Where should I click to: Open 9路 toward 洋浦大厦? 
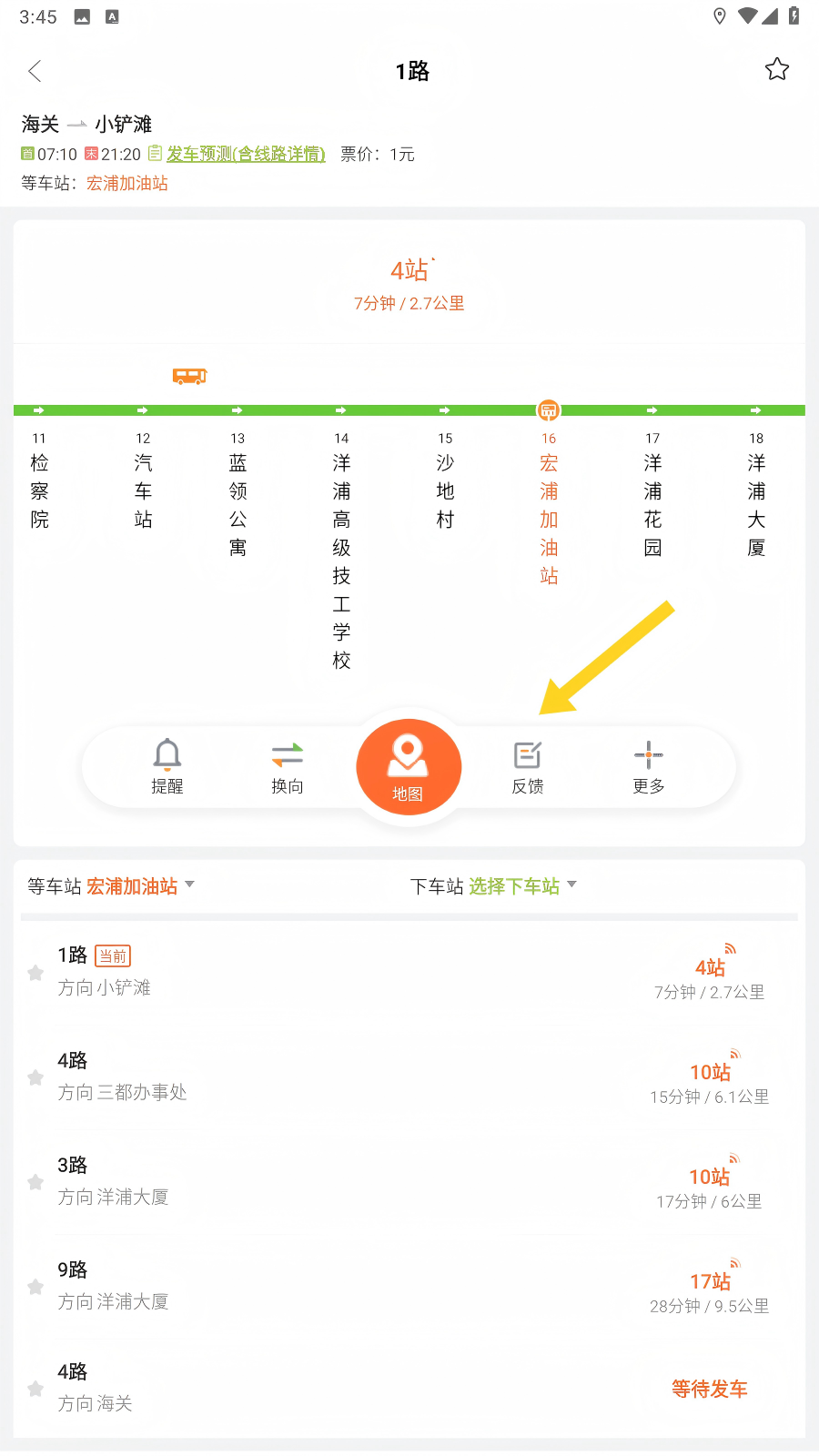point(409,1286)
